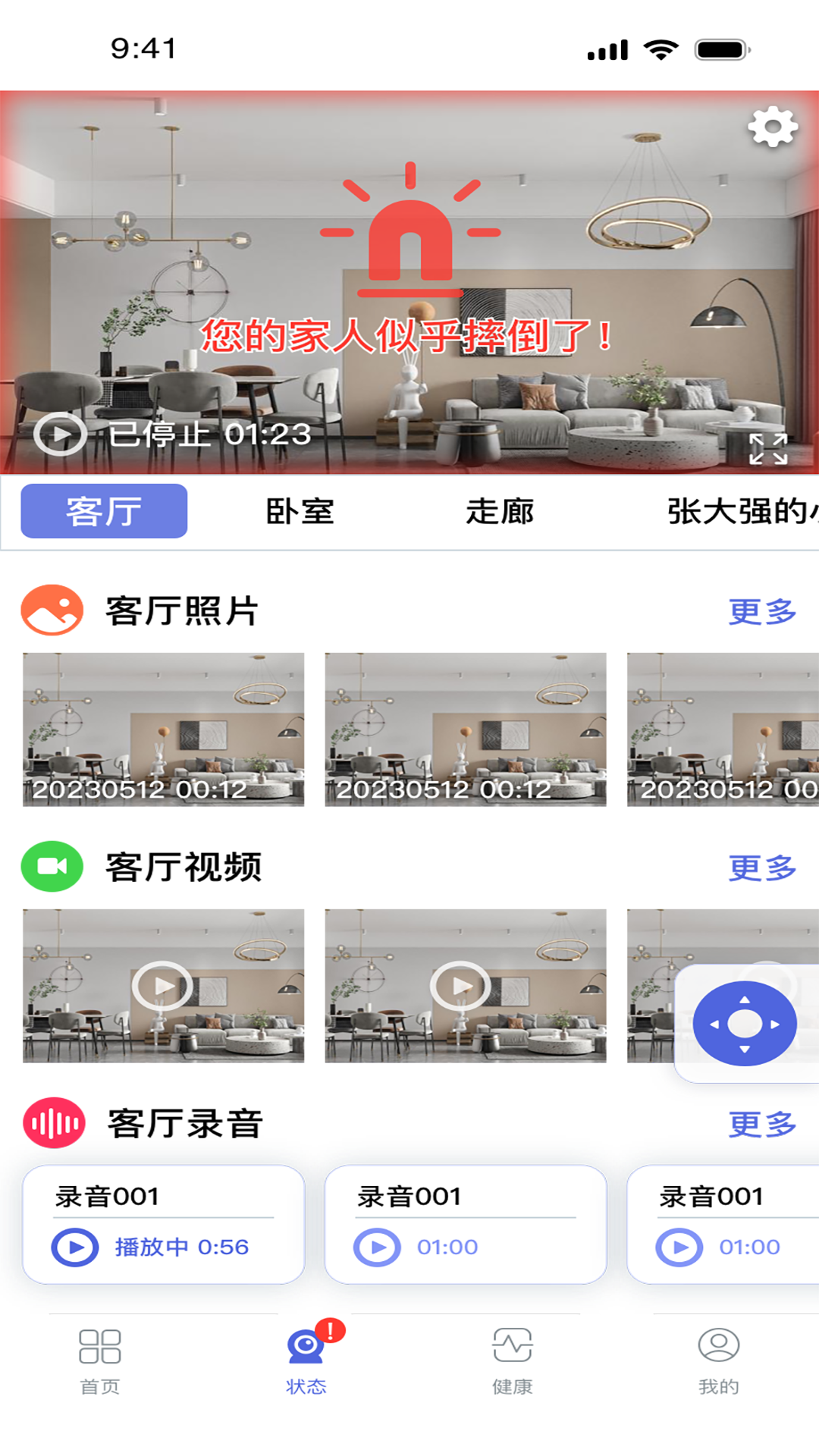This screenshot has height=1456, width=819.
Task: Open the camera pan-tilt control pad
Action: coord(745,1023)
